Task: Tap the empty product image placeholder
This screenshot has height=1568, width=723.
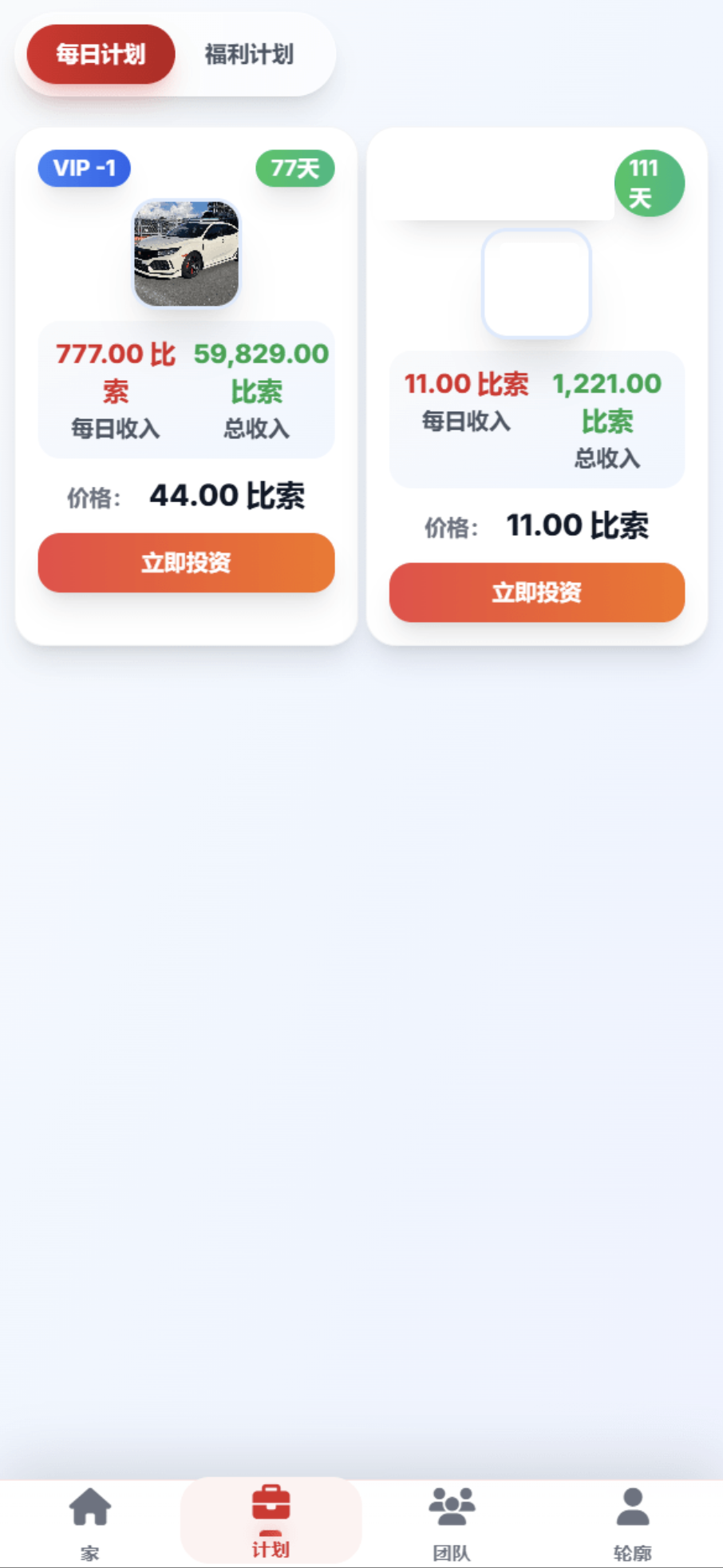Action: pos(536,285)
